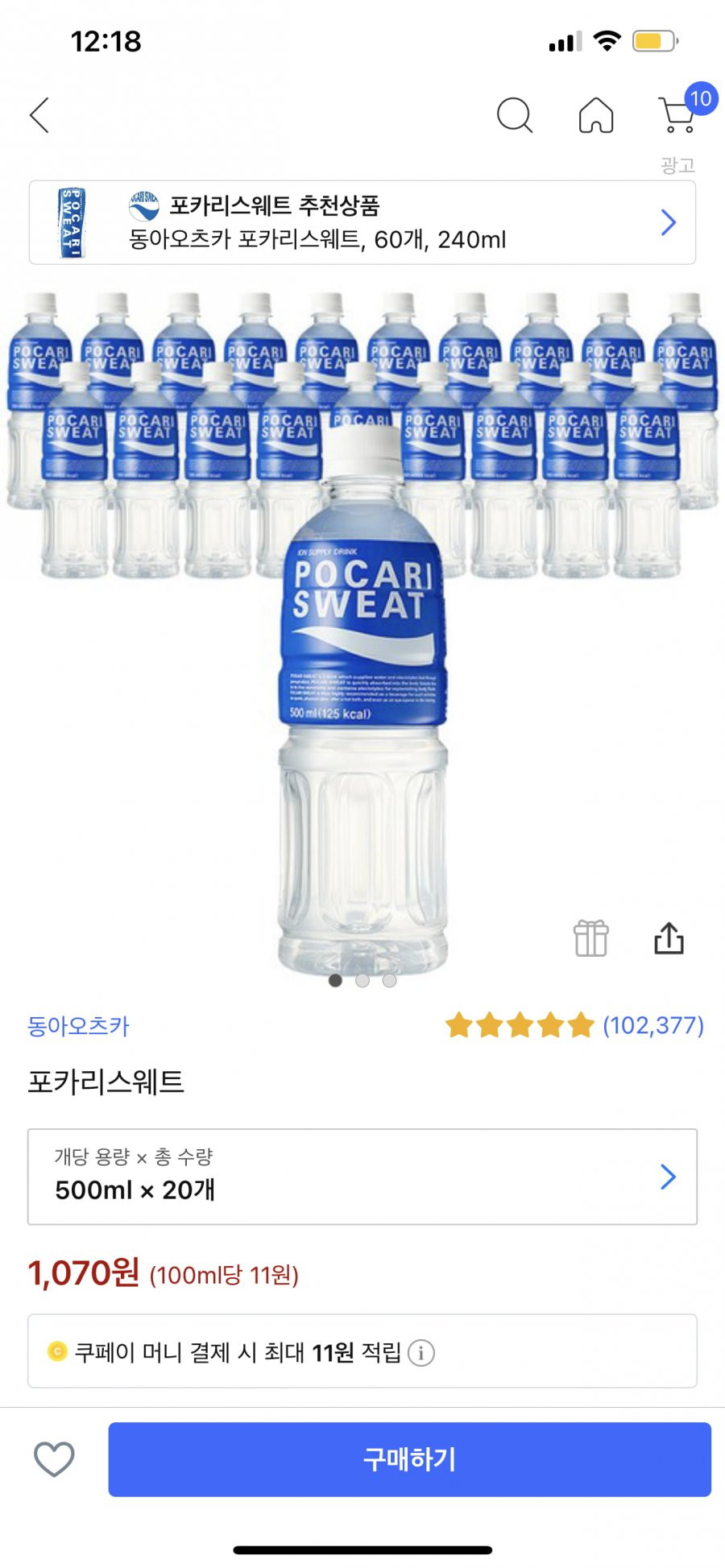View the 102,377 customer reviews
Image resolution: width=725 pixels, height=1568 pixels.
(575, 1025)
